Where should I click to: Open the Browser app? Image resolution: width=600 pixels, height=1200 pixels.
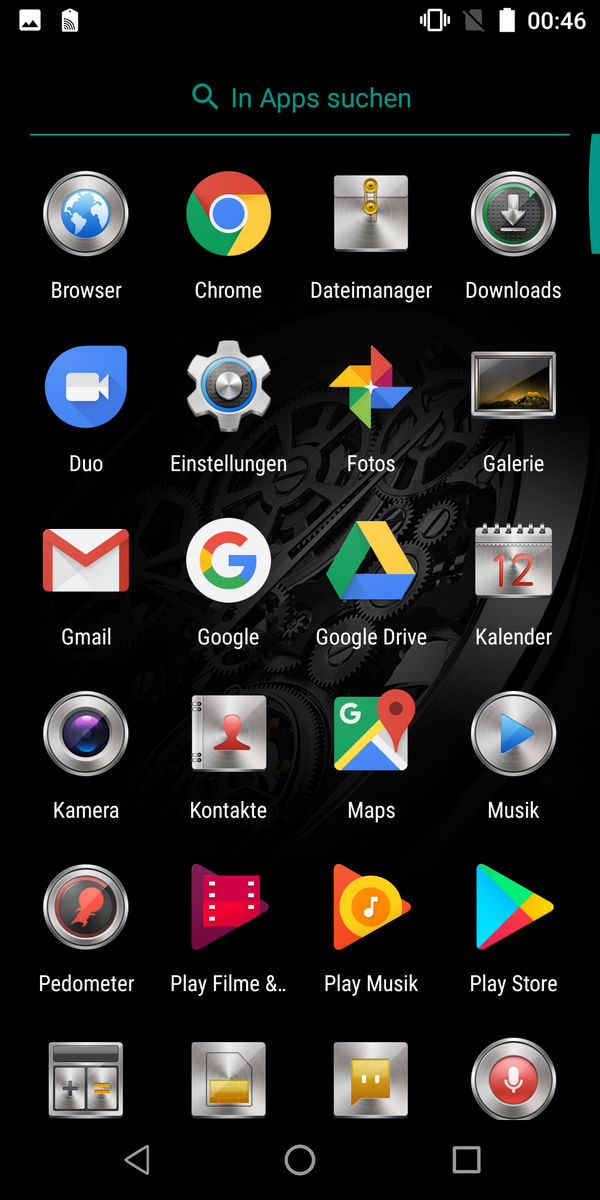[x=86, y=214]
